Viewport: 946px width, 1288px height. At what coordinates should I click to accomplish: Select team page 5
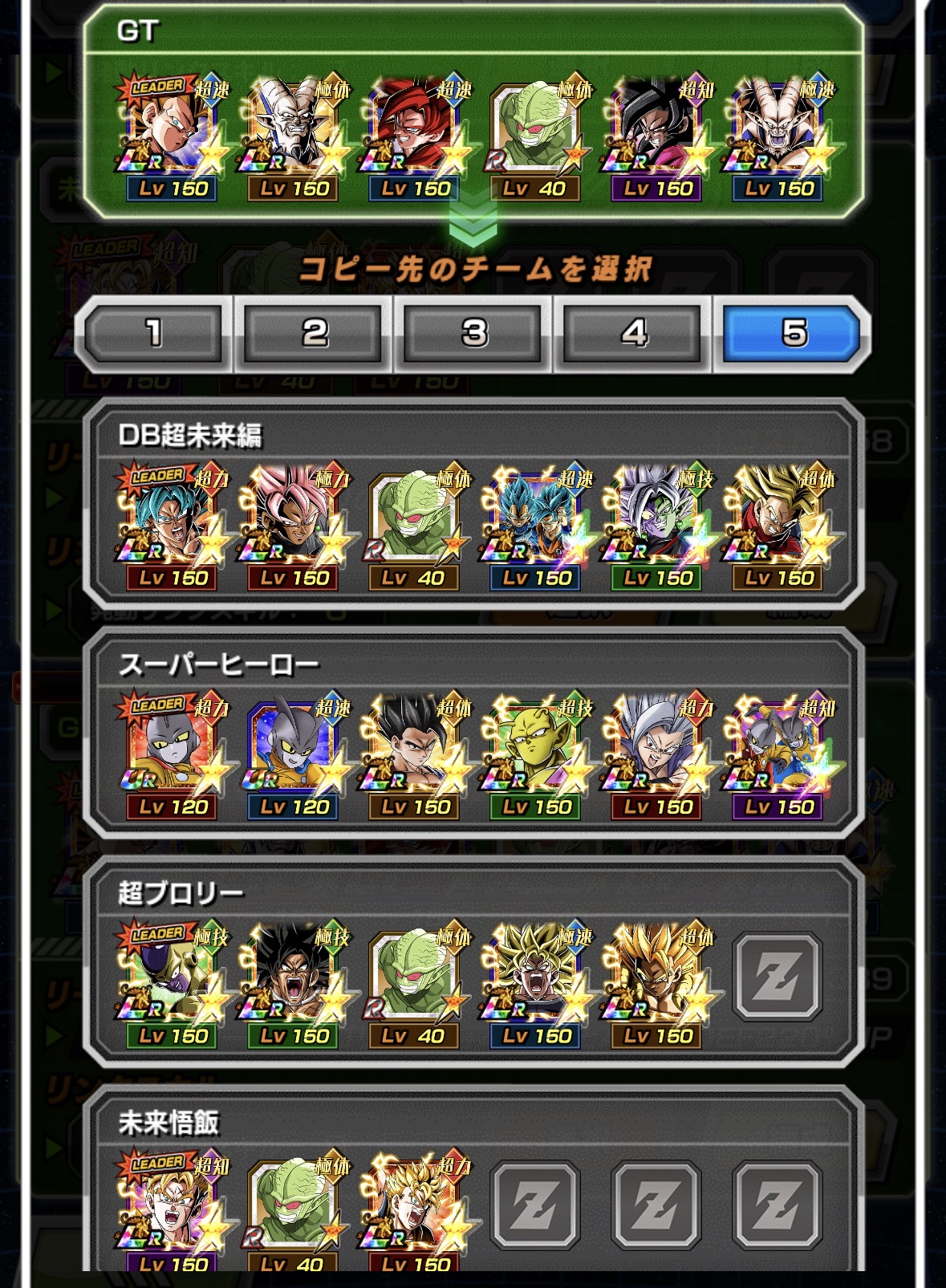(793, 332)
